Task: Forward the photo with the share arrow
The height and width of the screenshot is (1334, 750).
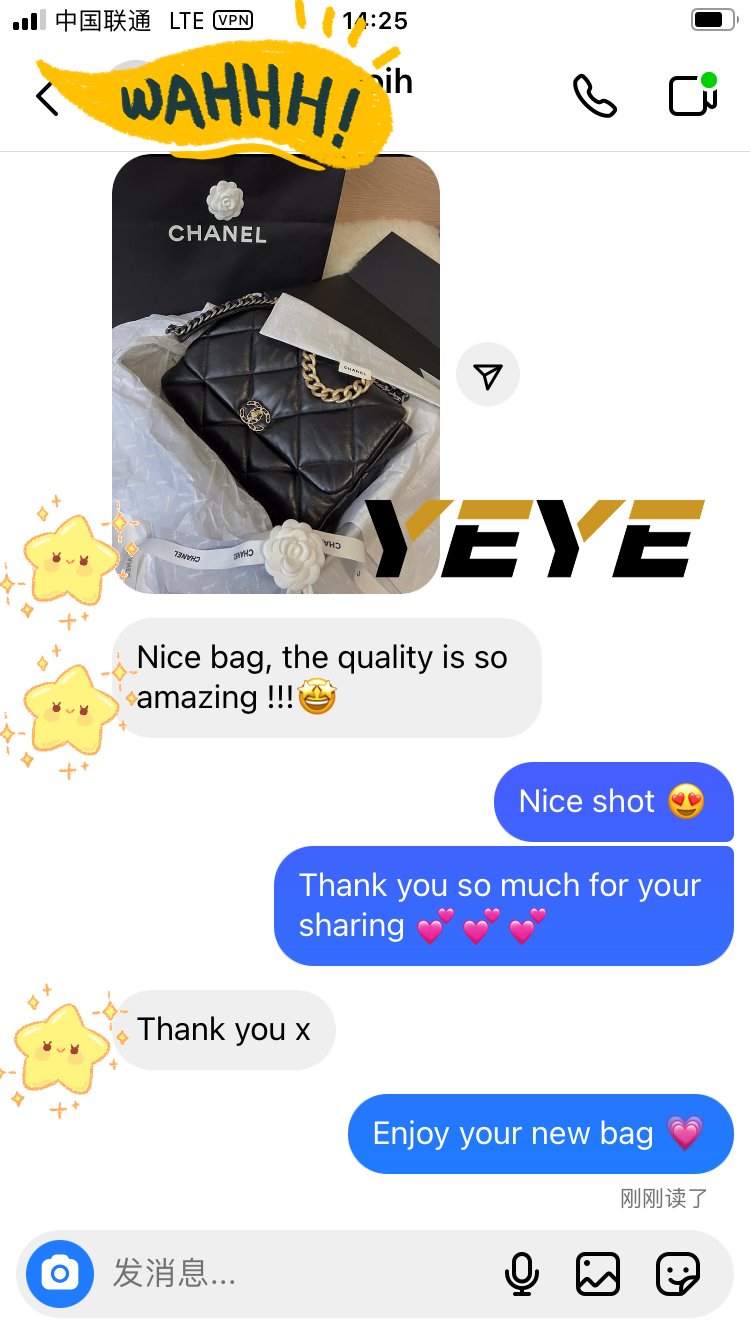Action: tap(488, 375)
